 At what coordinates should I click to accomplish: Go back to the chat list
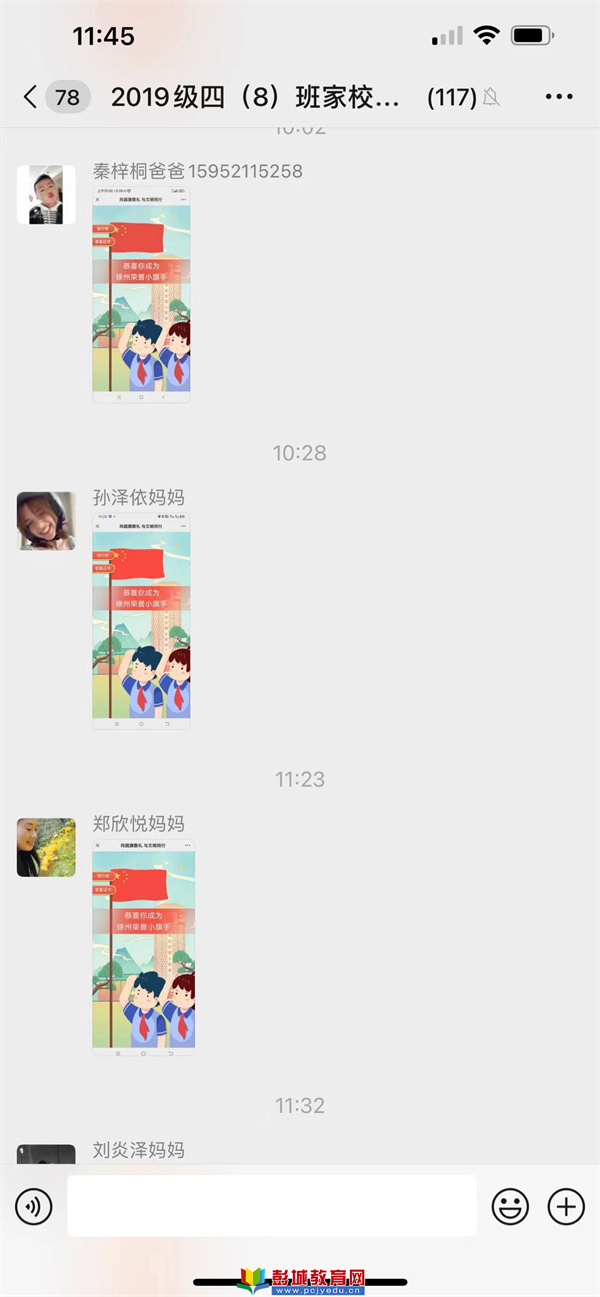pyautogui.click(x=32, y=97)
